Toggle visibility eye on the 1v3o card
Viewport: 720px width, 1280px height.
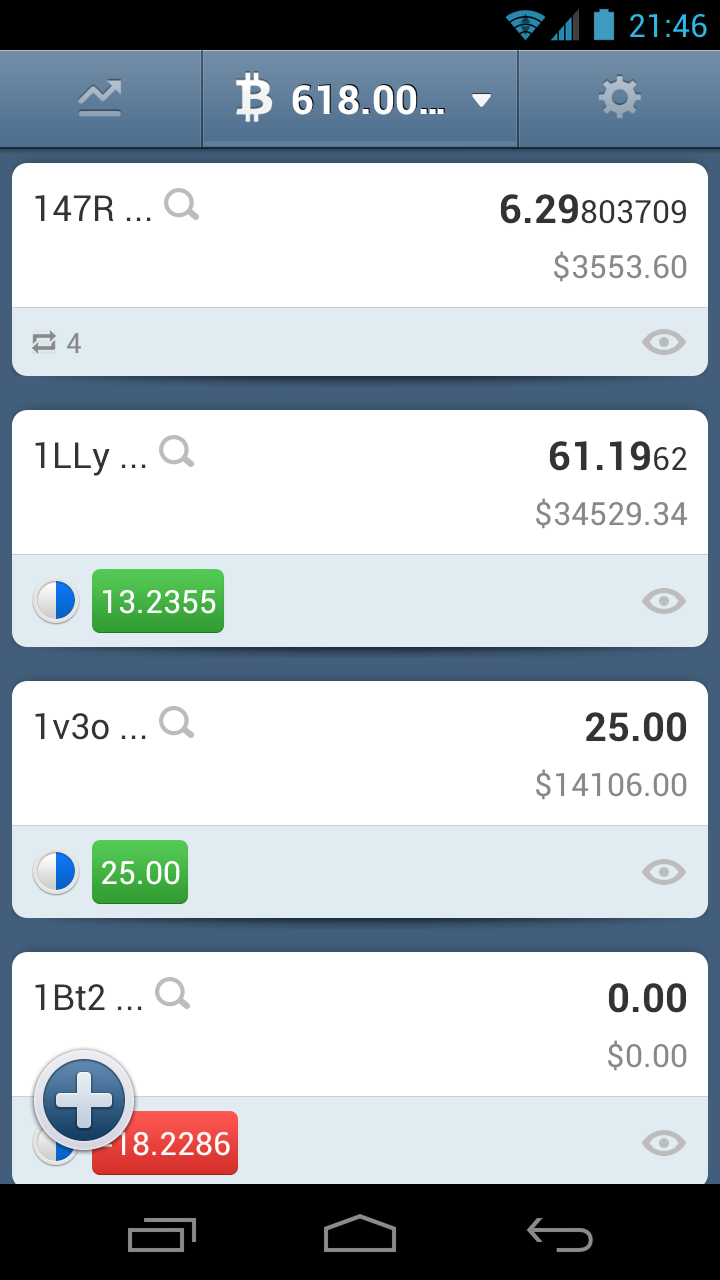pos(664,871)
